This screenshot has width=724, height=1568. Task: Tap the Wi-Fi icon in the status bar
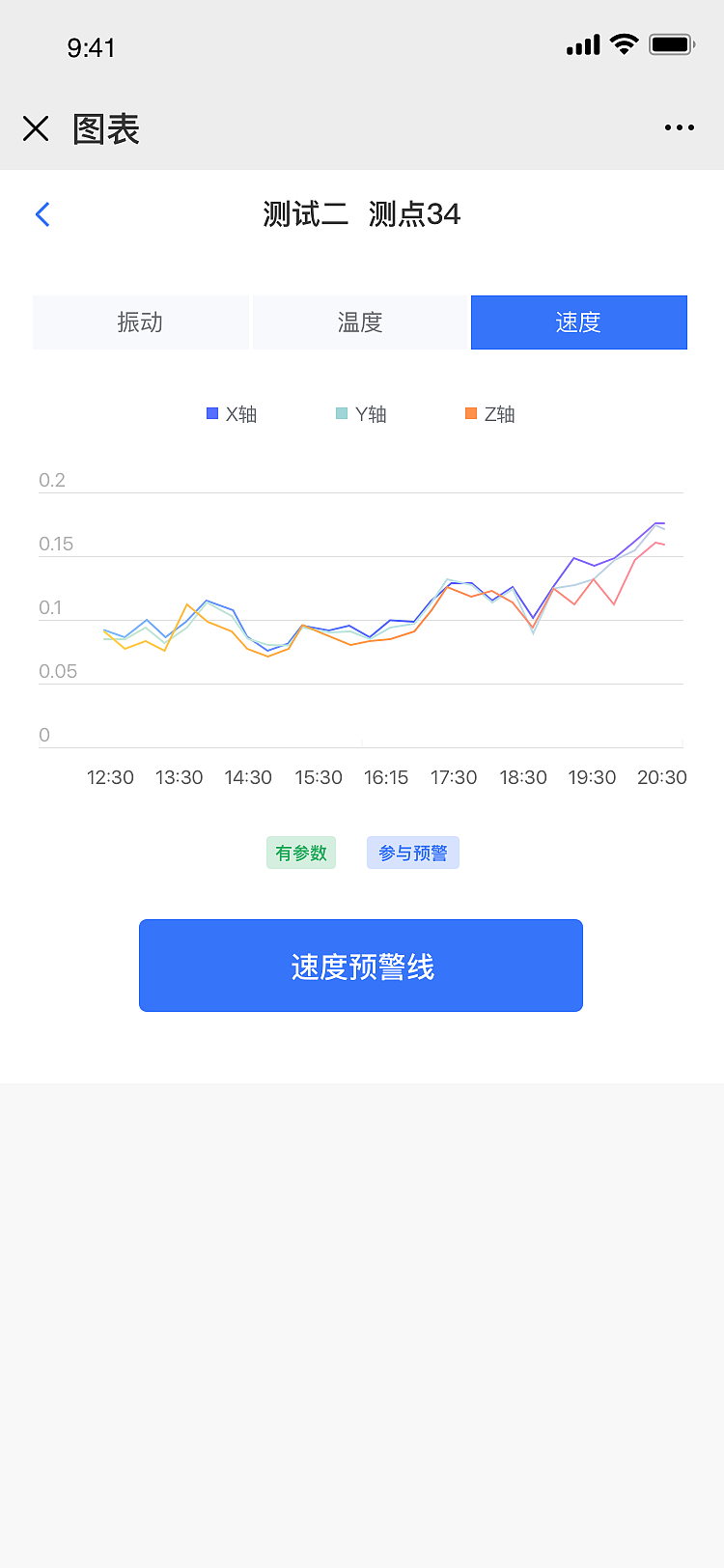coord(624,43)
